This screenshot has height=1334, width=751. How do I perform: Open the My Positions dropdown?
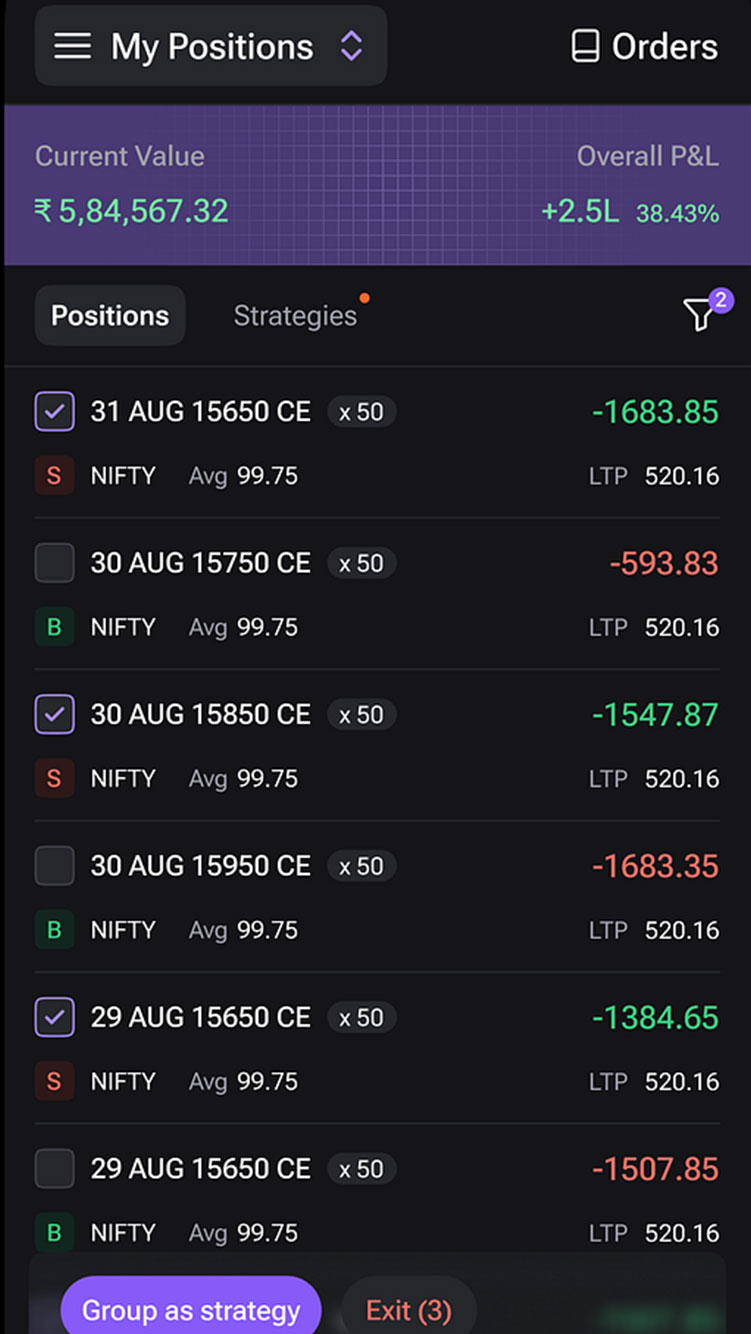pos(210,46)
